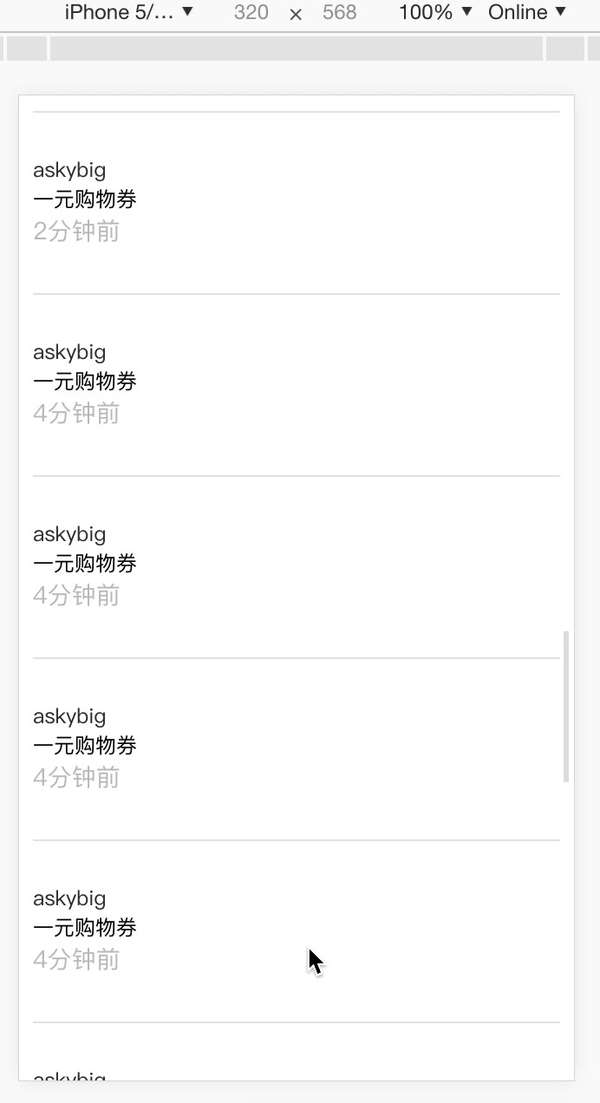The image size is (600, 1103).
Task: Click the page's vertical scrollbar thumb
Action: (566, 706)
